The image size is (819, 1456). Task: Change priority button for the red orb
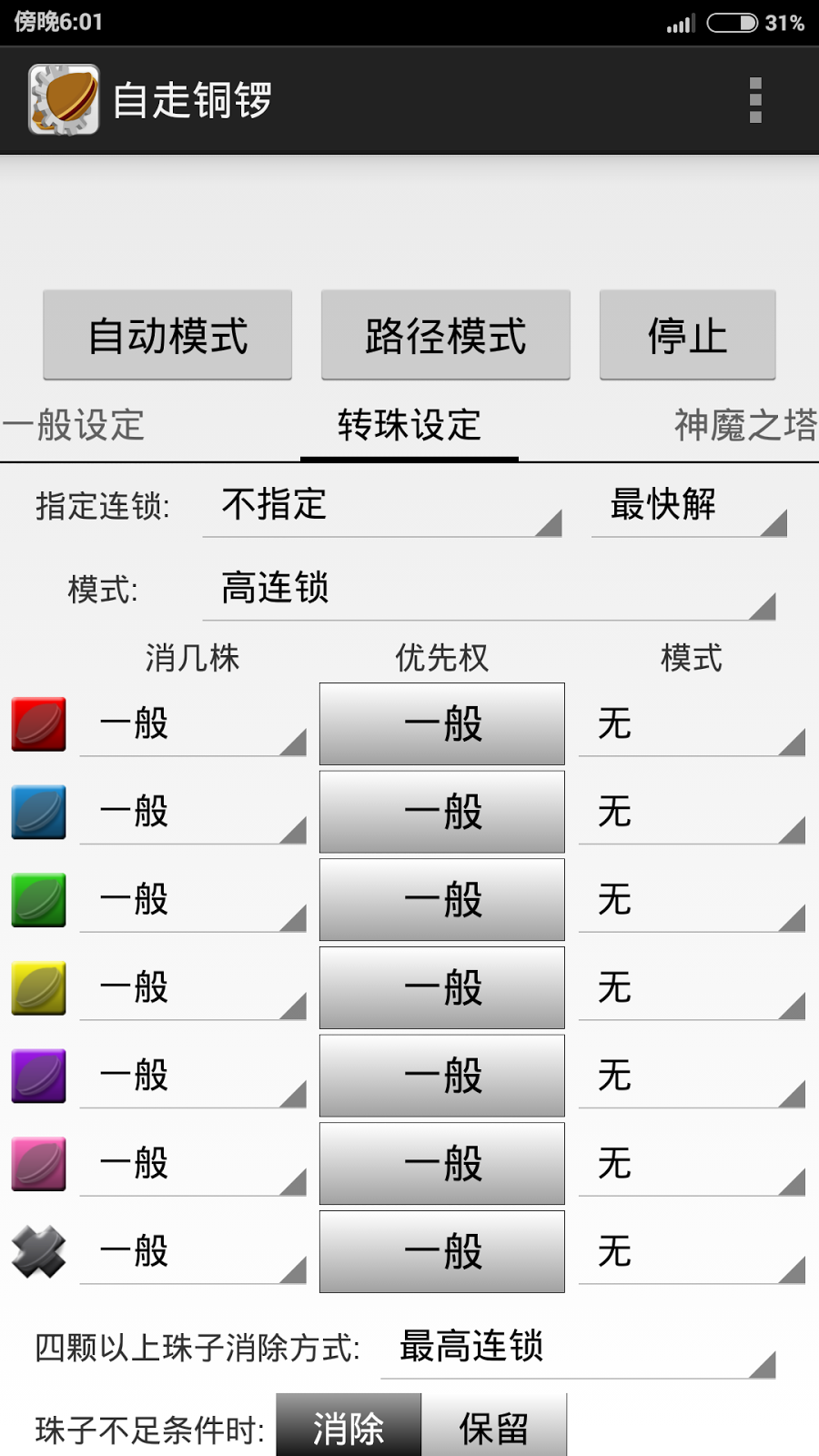[442, 724]
